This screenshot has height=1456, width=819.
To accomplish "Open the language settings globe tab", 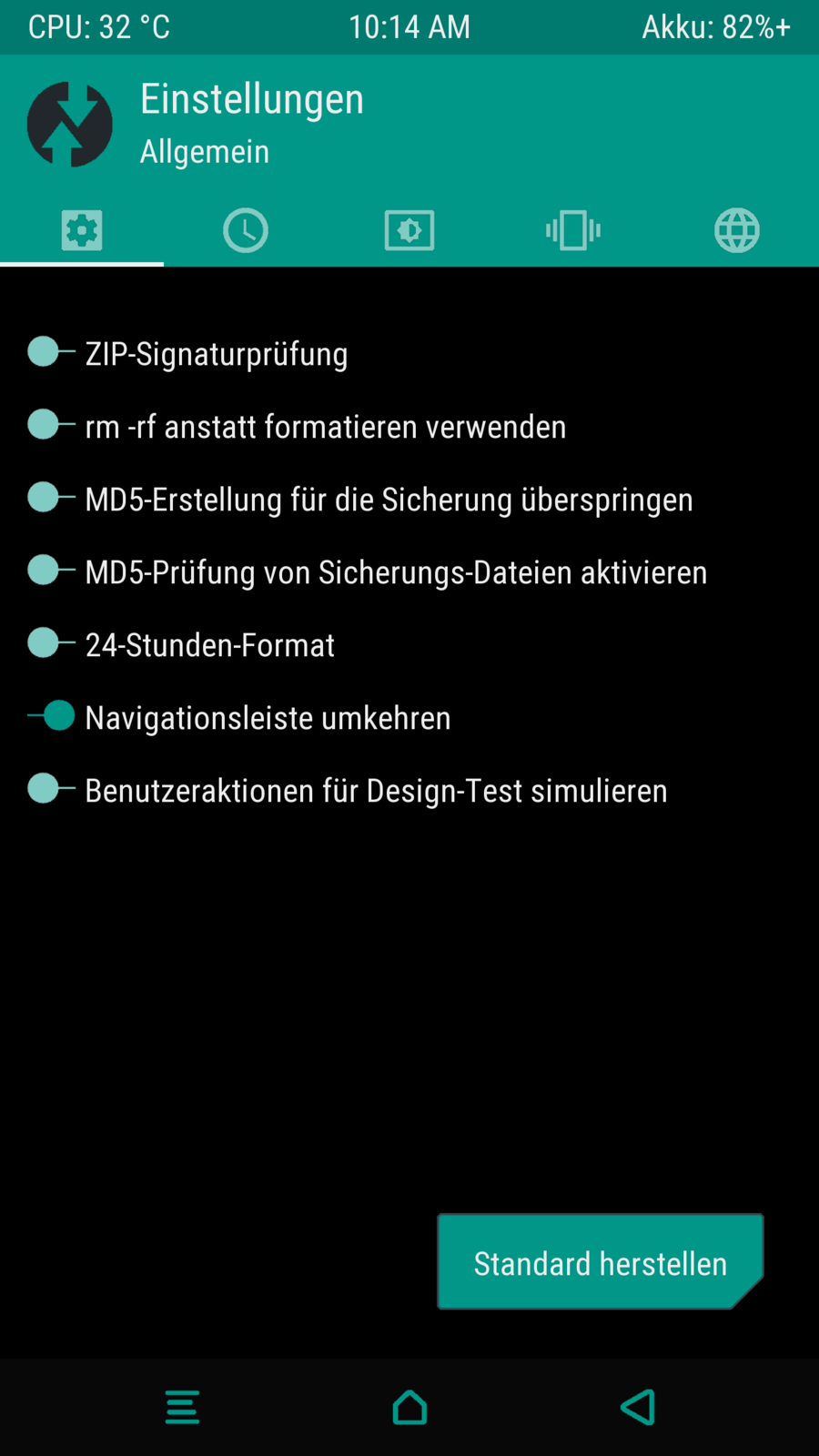I will click(736, 230).
